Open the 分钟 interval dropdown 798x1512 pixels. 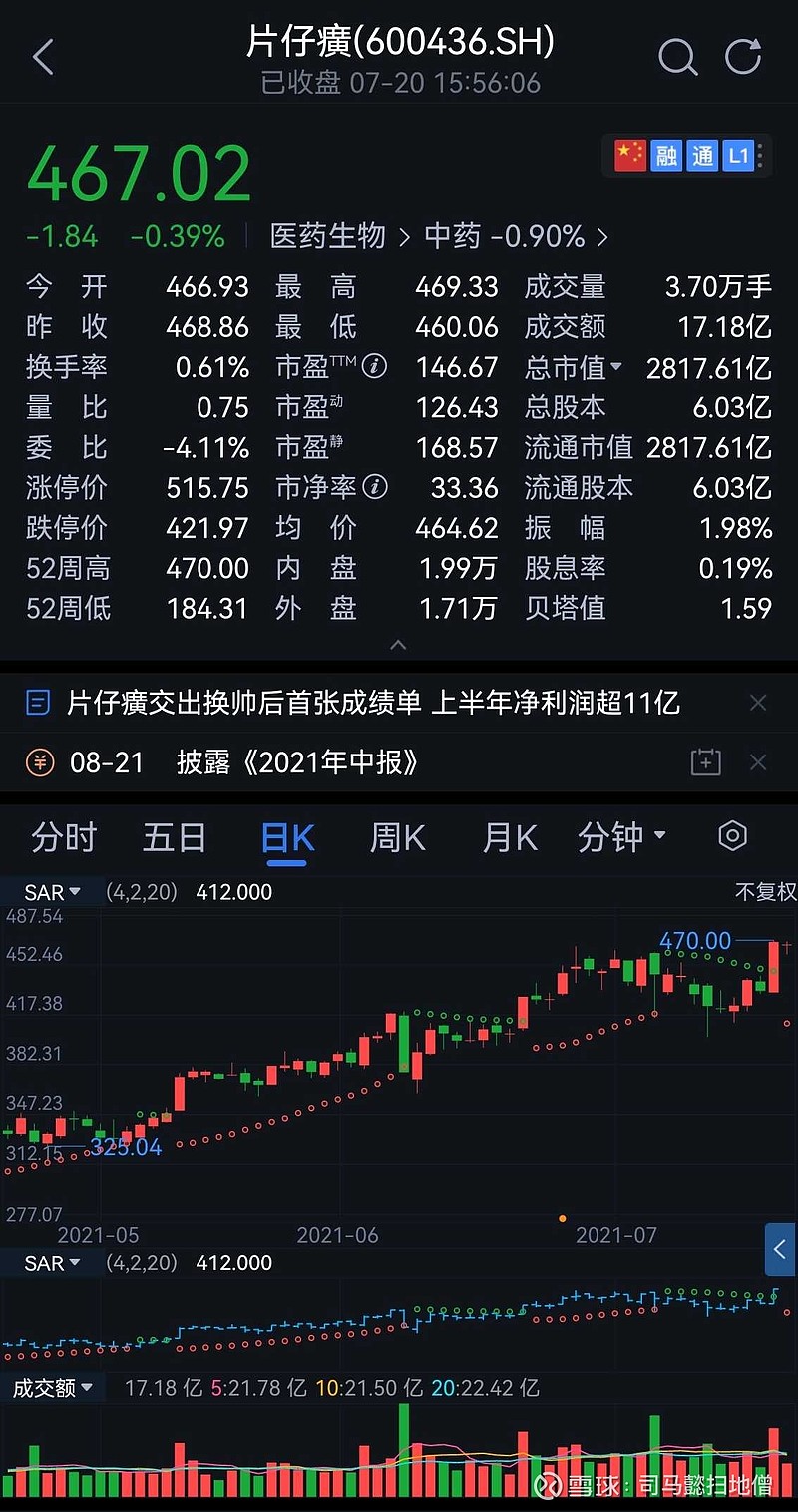pyautogui.click(x=620, y=836)
